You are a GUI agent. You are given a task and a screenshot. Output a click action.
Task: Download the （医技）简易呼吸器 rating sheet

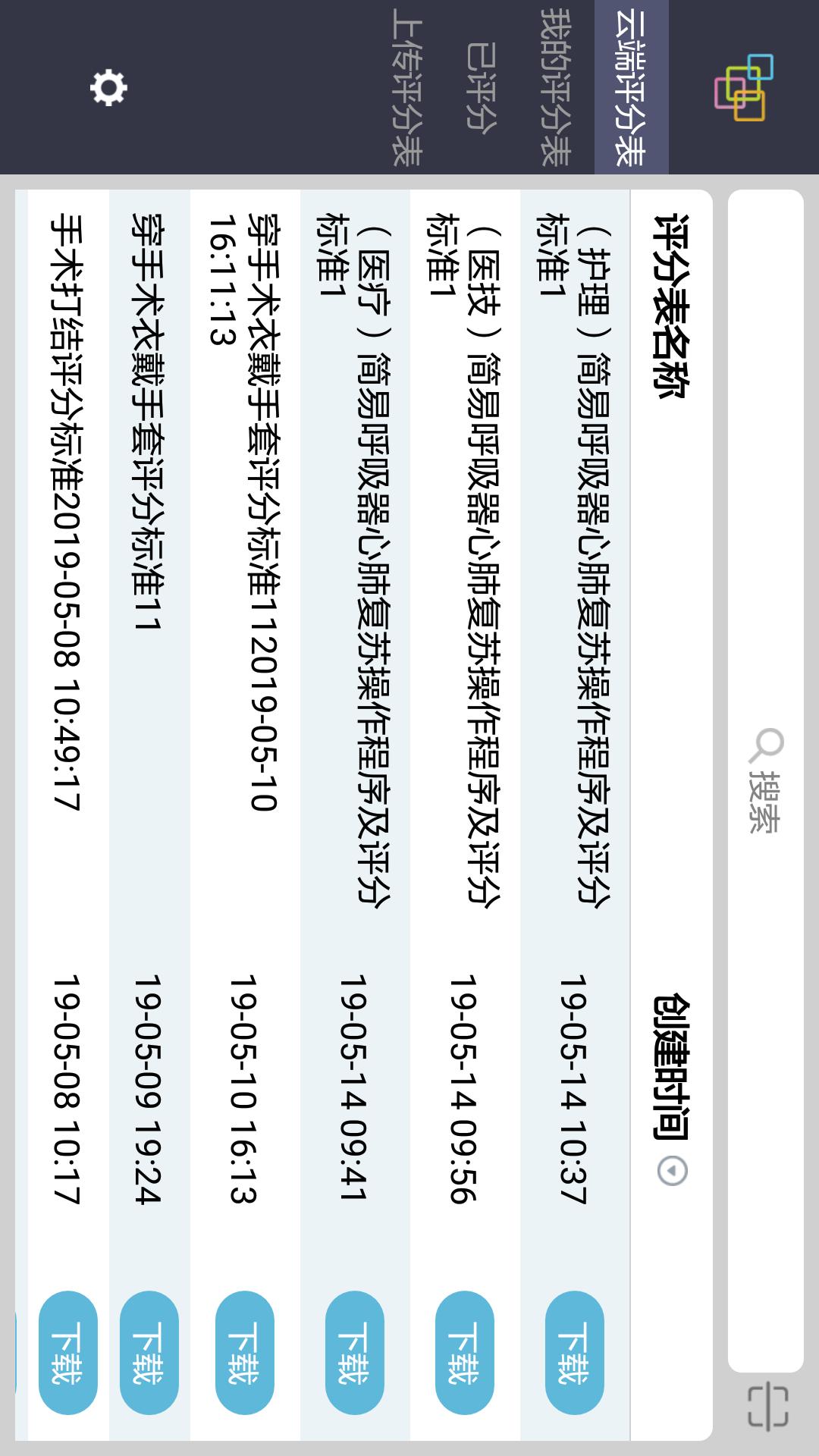[x=465, y=1354]
